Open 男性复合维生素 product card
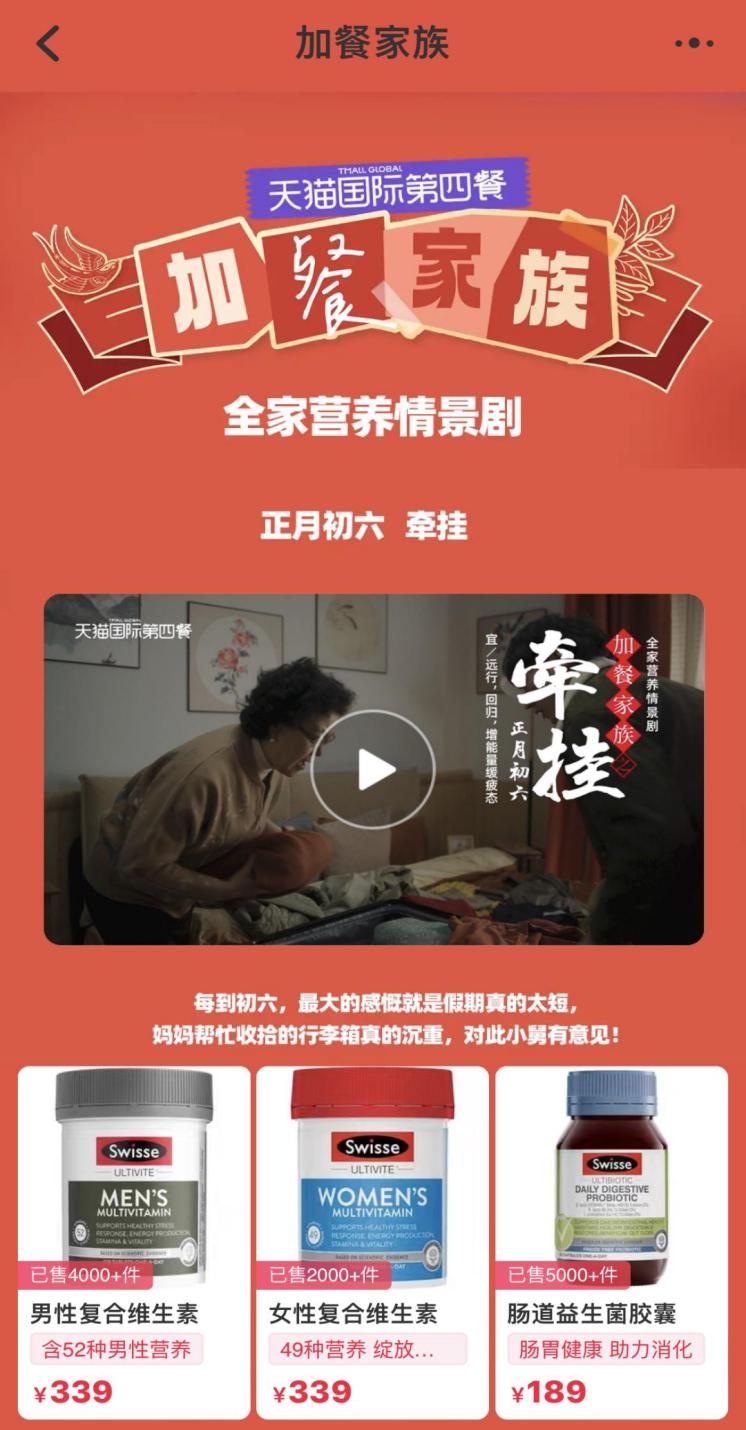The image size is (746, 1430). (x=134, y=1240)
